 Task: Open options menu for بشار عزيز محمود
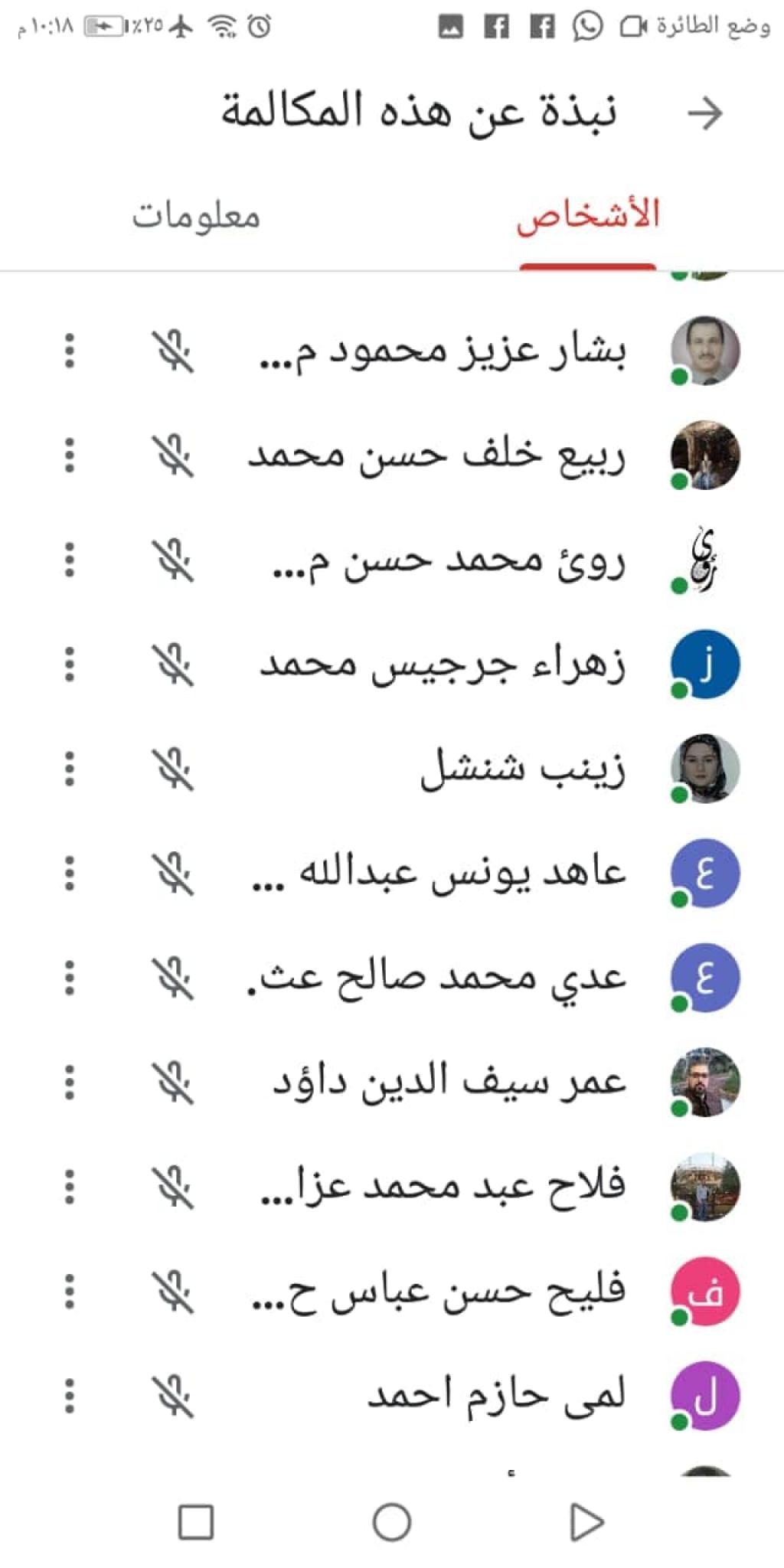[x=70, y=351]
